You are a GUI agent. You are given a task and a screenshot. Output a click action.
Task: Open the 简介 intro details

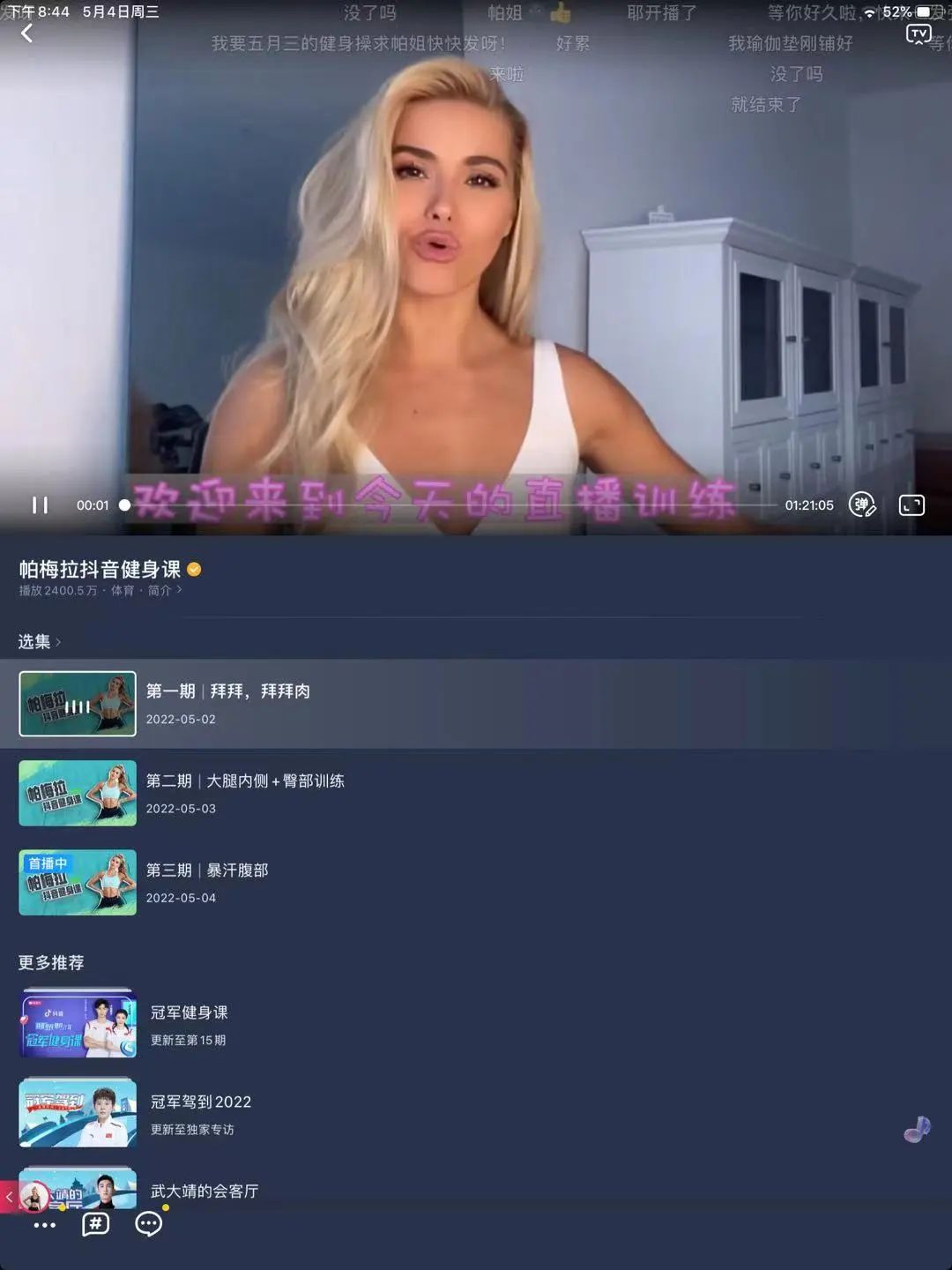pyautogui.click(x=164, y=590)
